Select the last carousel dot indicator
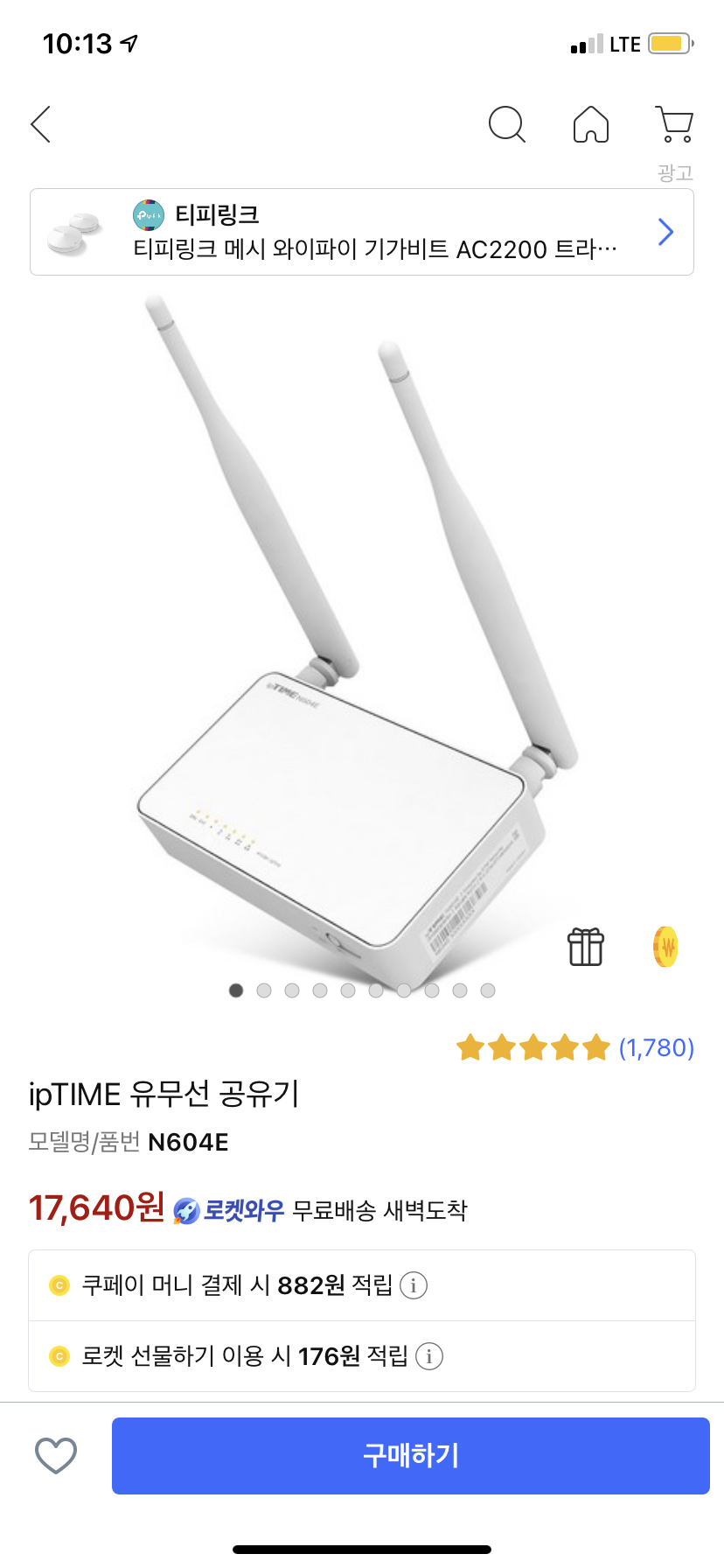The width and height of the screenshot is (724, 1568). (x=489, y=990)
